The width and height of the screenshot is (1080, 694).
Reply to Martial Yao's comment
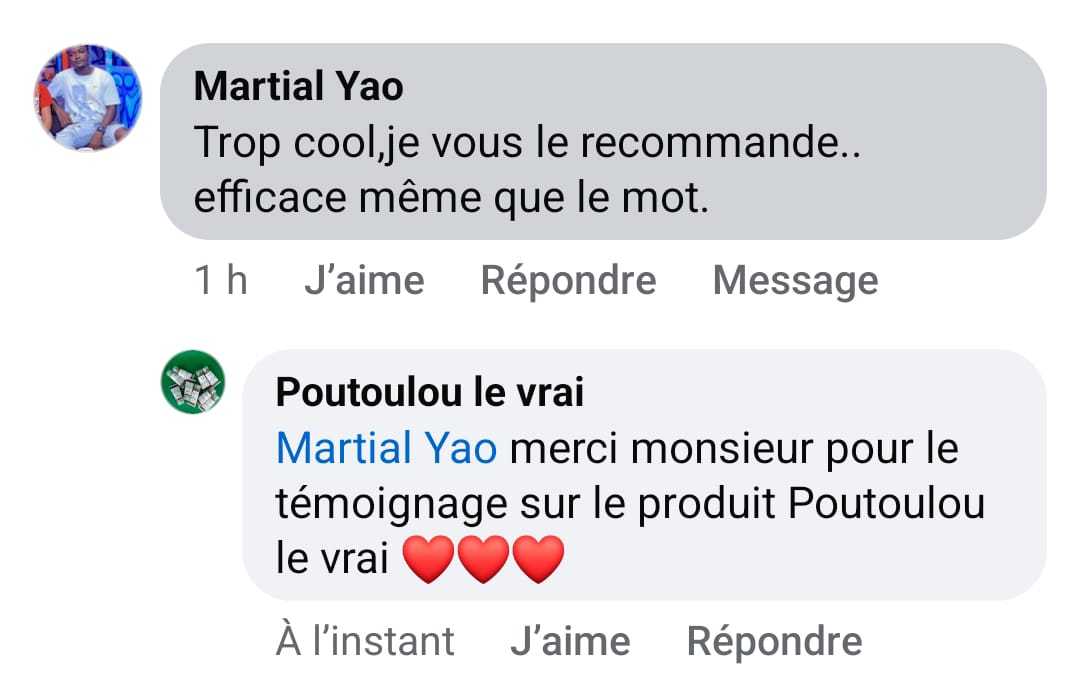(x=568, y=281)
